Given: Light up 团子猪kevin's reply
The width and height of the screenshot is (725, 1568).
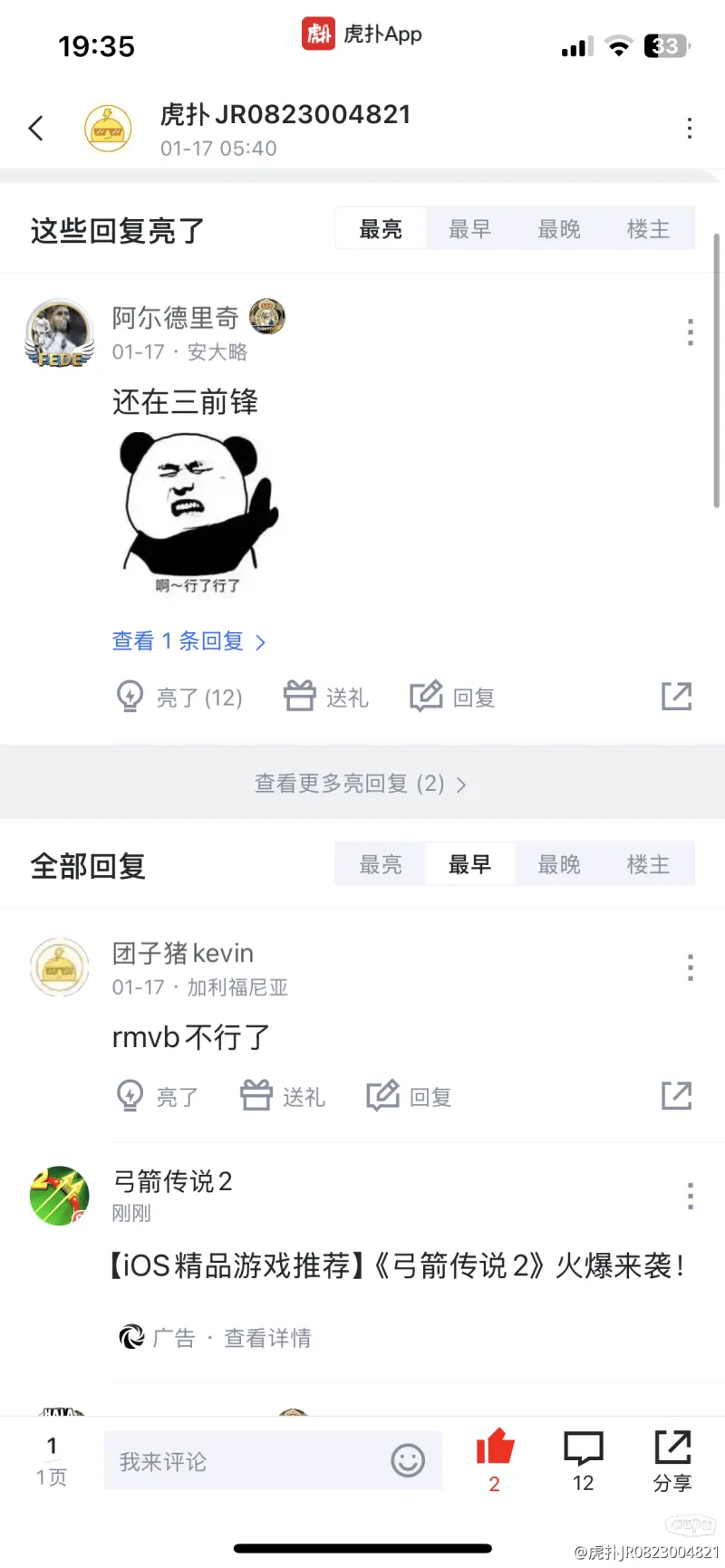Looking at the screenshot, I should [158, 1096].
